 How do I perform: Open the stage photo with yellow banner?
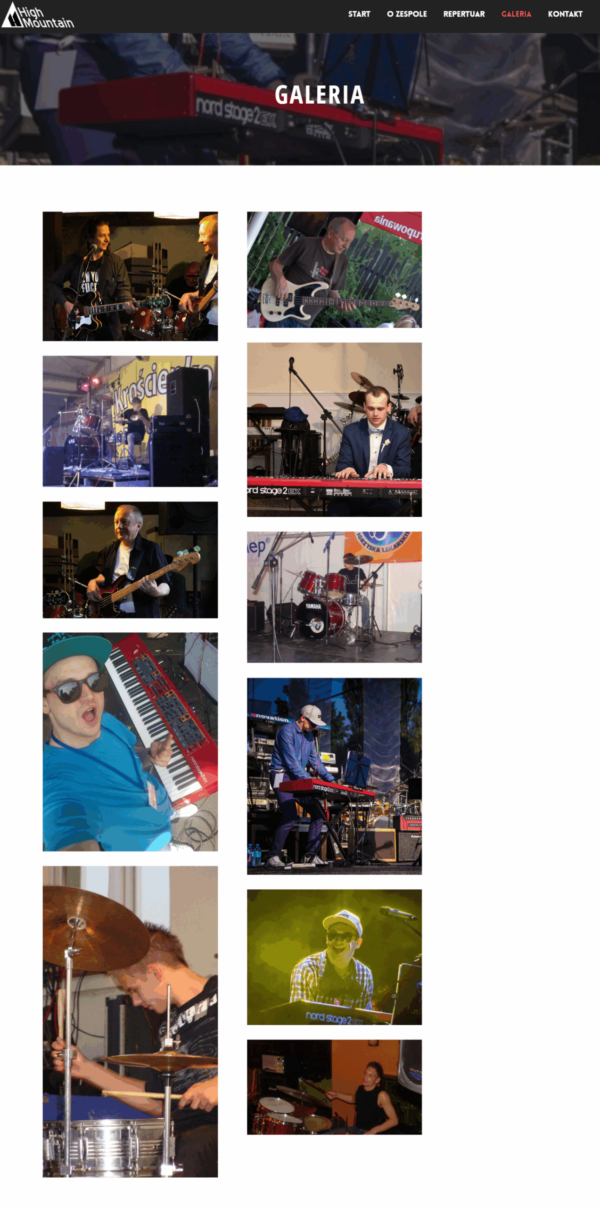pos(130,421)
